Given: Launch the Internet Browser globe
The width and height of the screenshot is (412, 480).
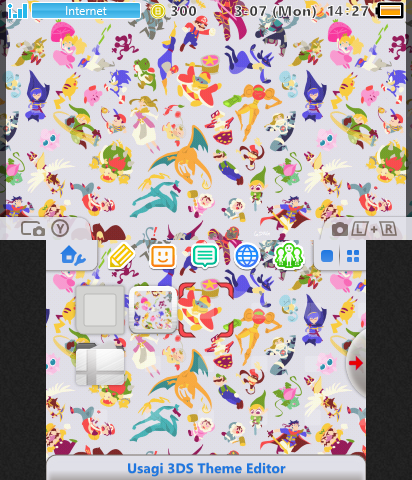Looking at the screenshot, I should point(247,256).
